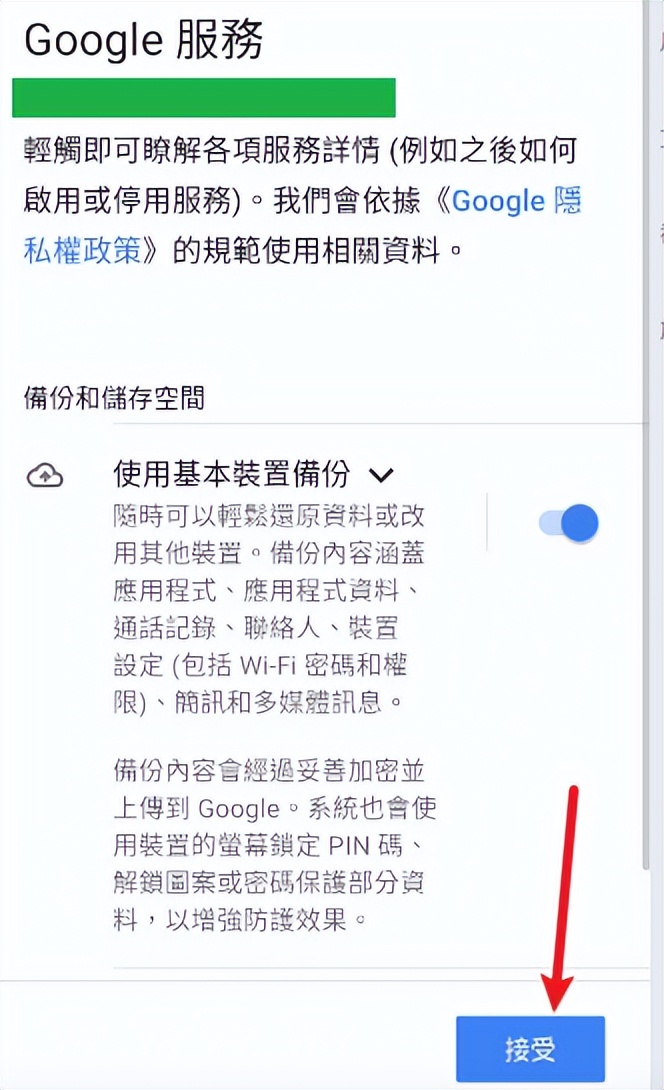Tap the 接受 button
The image size is (664, 1090).
pos(530,1050)
